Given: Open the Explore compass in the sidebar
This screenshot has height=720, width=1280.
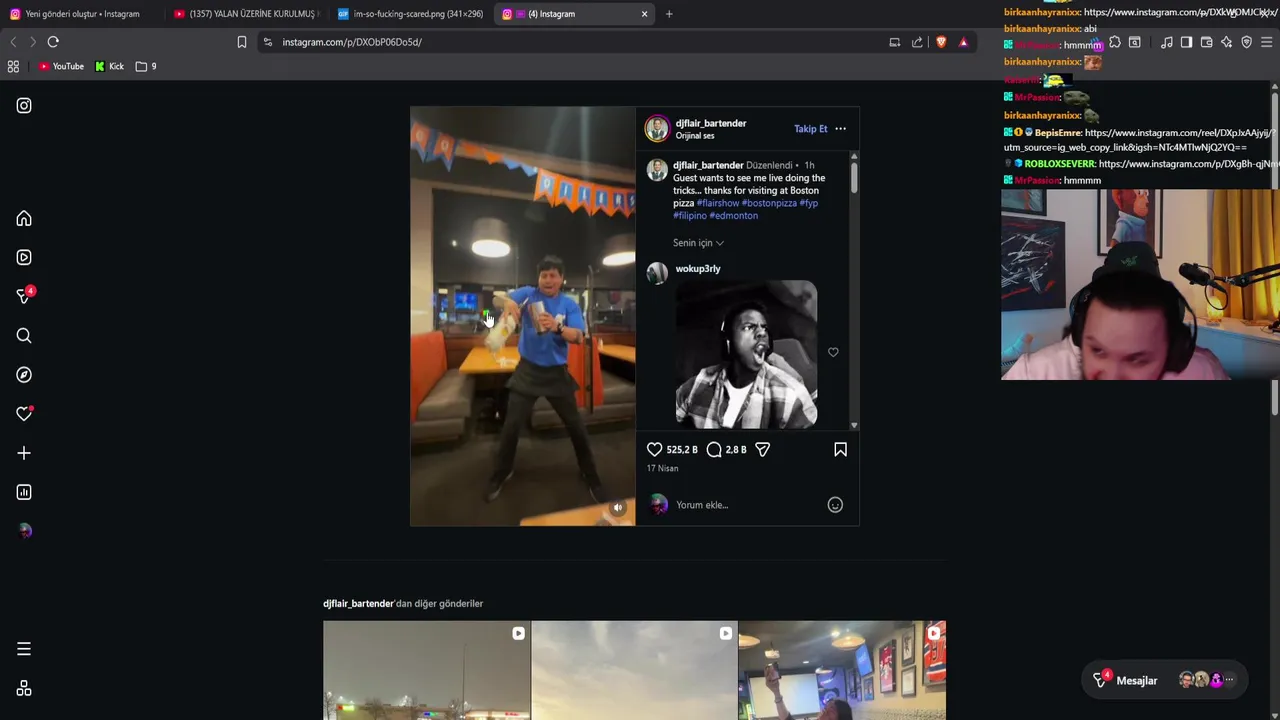Looking at the screenshot, I should 24,375.
